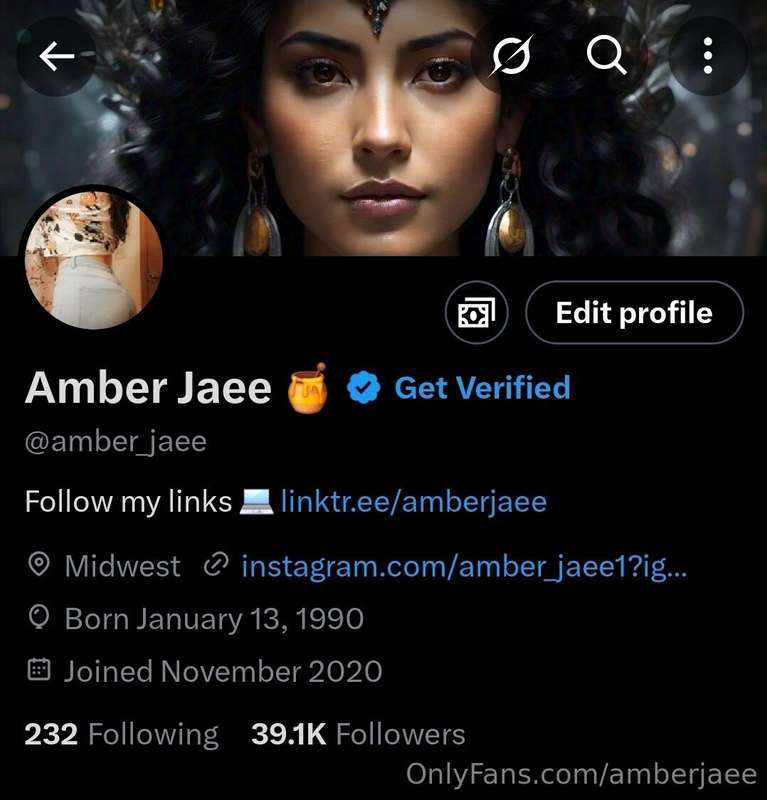The width and height of the screenshot is (767, 800).
Task: Search this profile with the magnifier icon
Action: pos(606,57)
